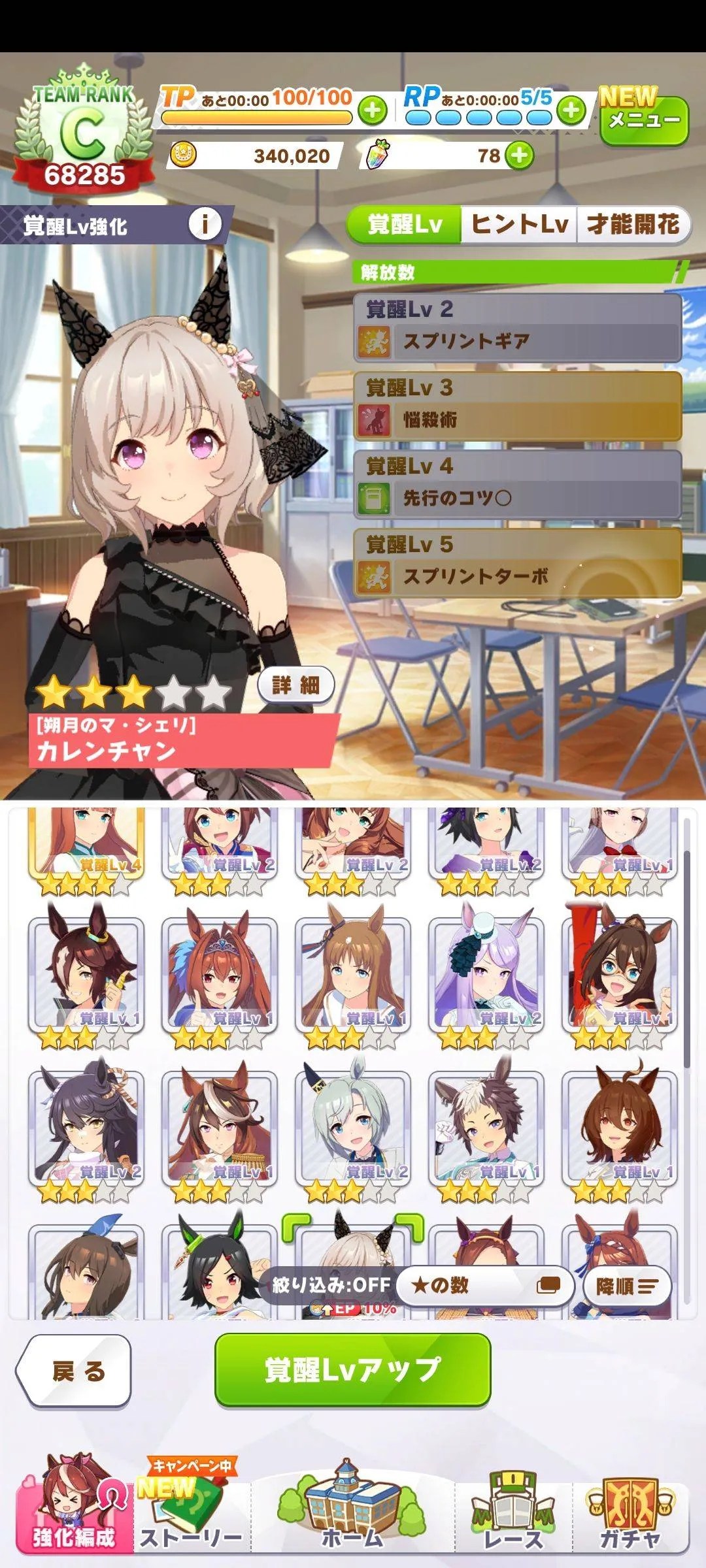Add more carrot jewels with the plus icon

[x=520, y=155]
